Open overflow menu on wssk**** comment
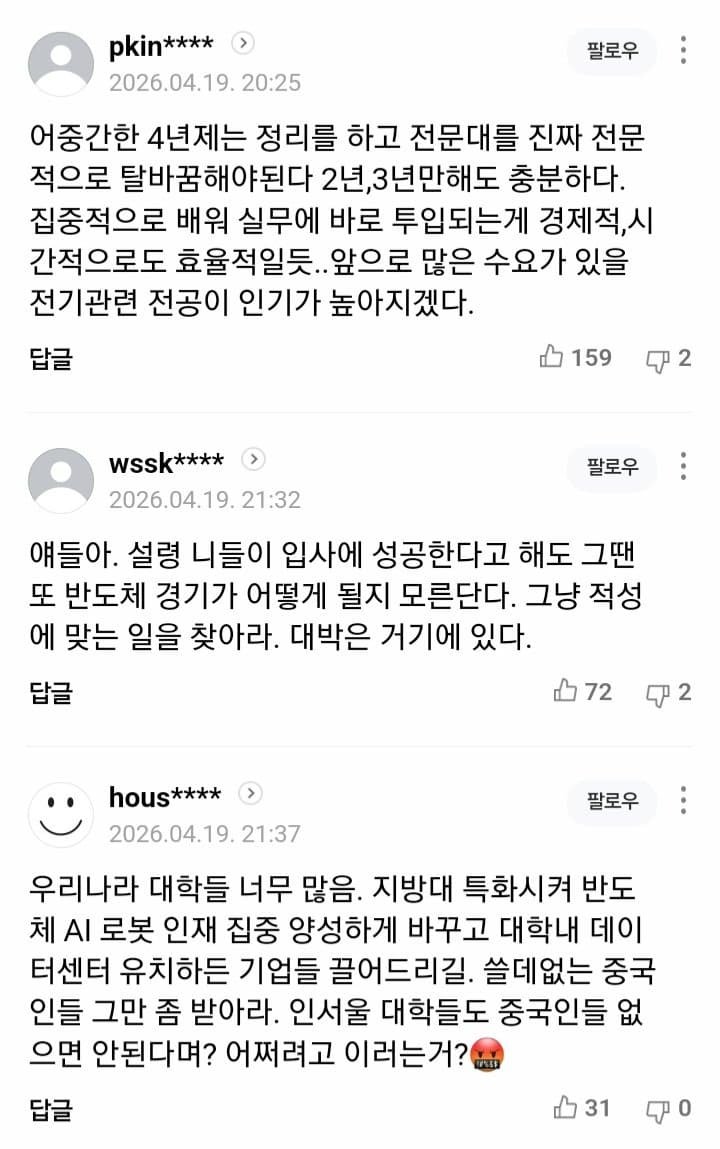Viewport: 720px width, 1149px height. click(684, 466)
